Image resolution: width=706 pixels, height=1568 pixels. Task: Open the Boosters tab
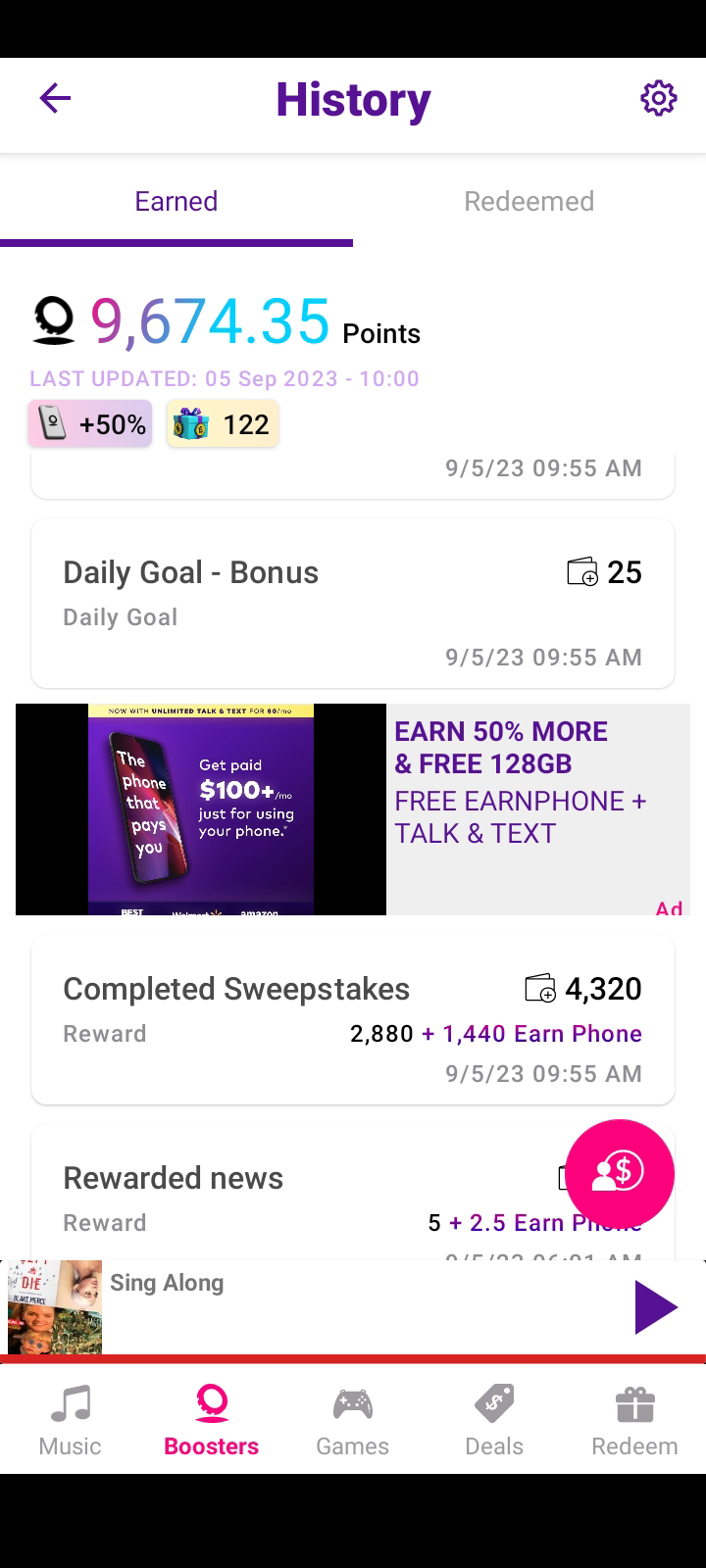click(x=212, y=1420)
